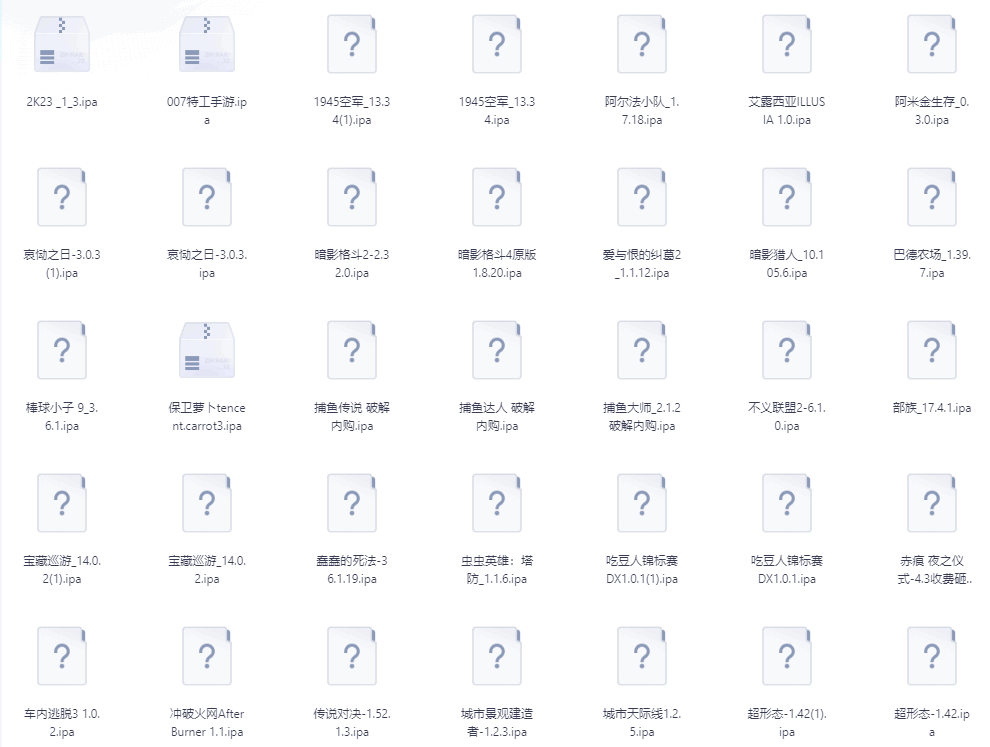The image size is (990, 747).
Task: Select 暗影格斗4原版1.8.20.ipa
Action: coord(497,198)
